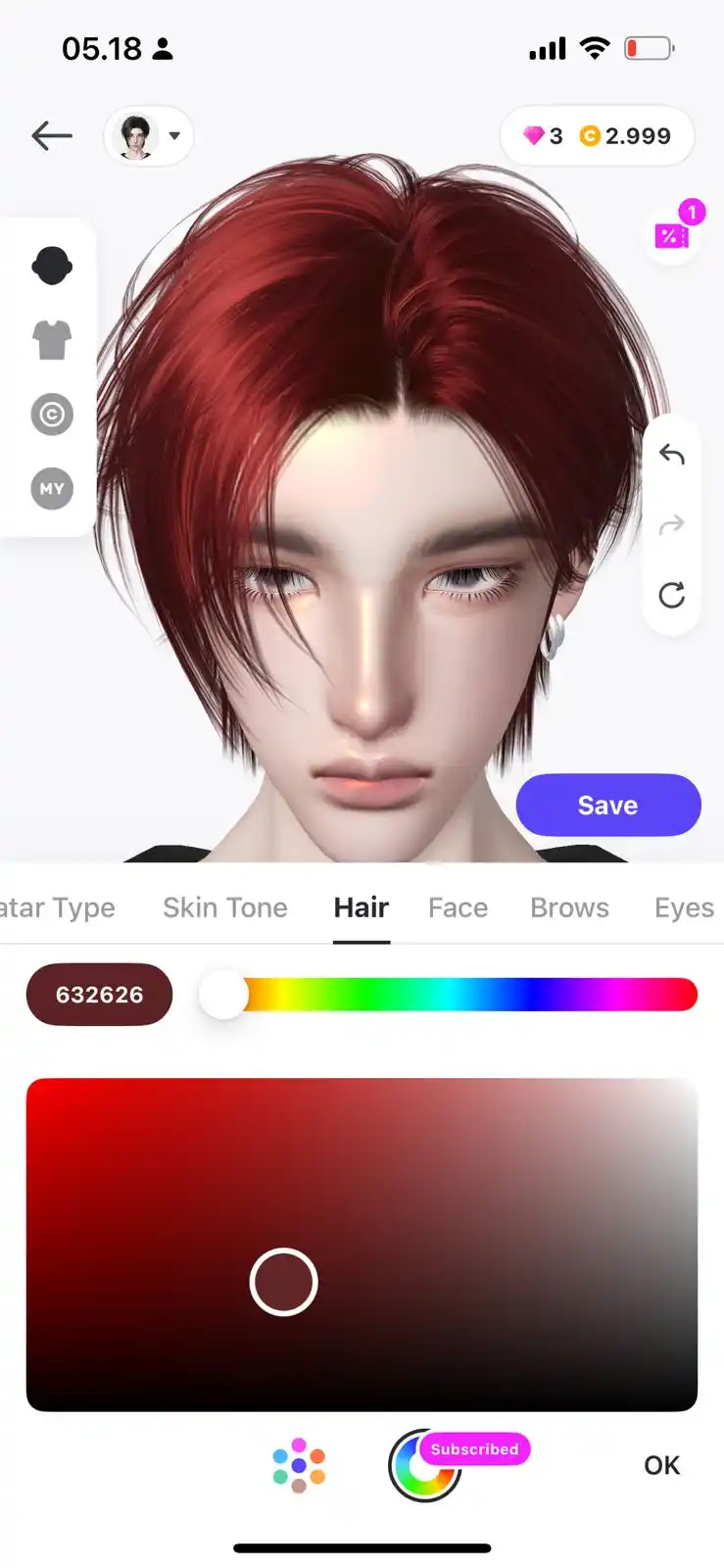Switch to the Brows tab
This screenshot has height=1568, width=724.
[x=569, y=907]
